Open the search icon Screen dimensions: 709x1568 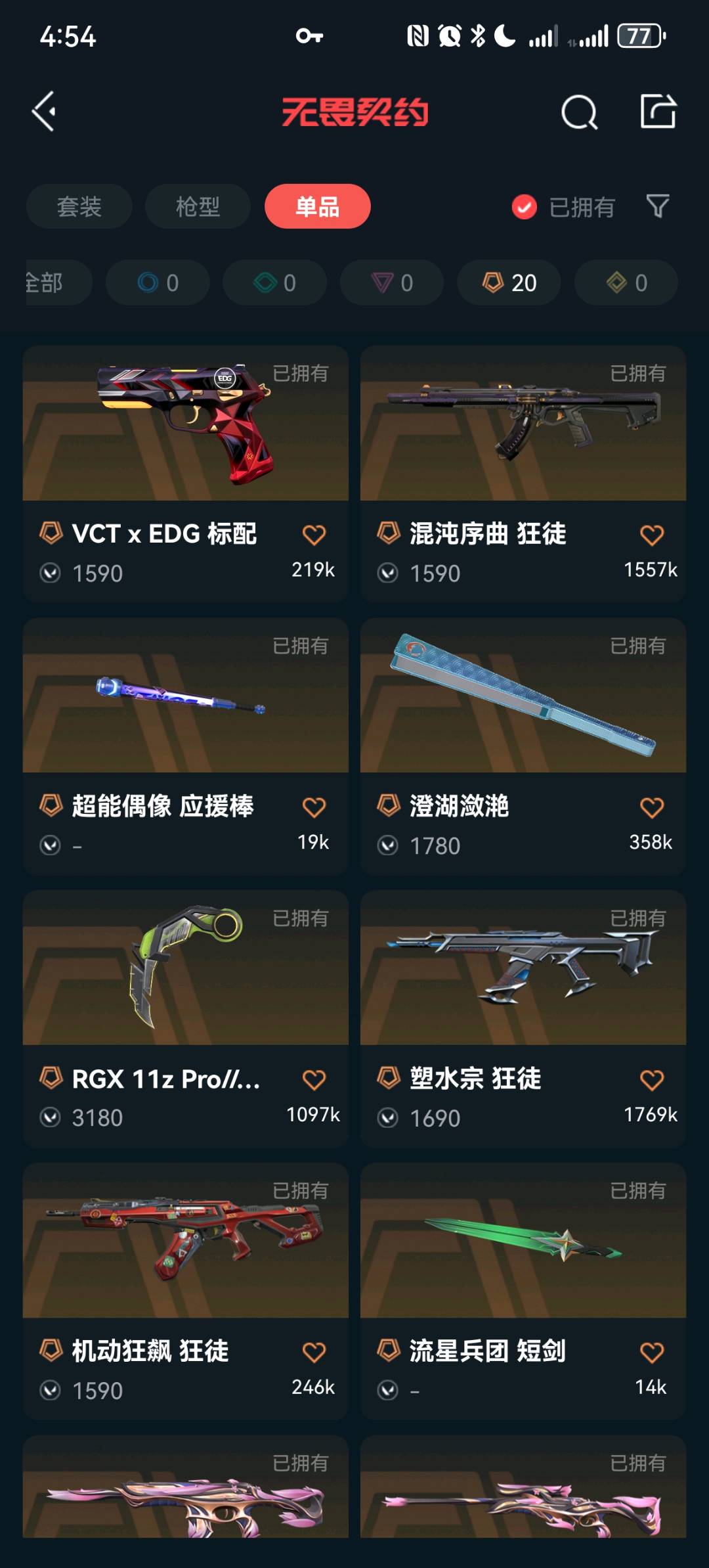[x=579, y=112]
